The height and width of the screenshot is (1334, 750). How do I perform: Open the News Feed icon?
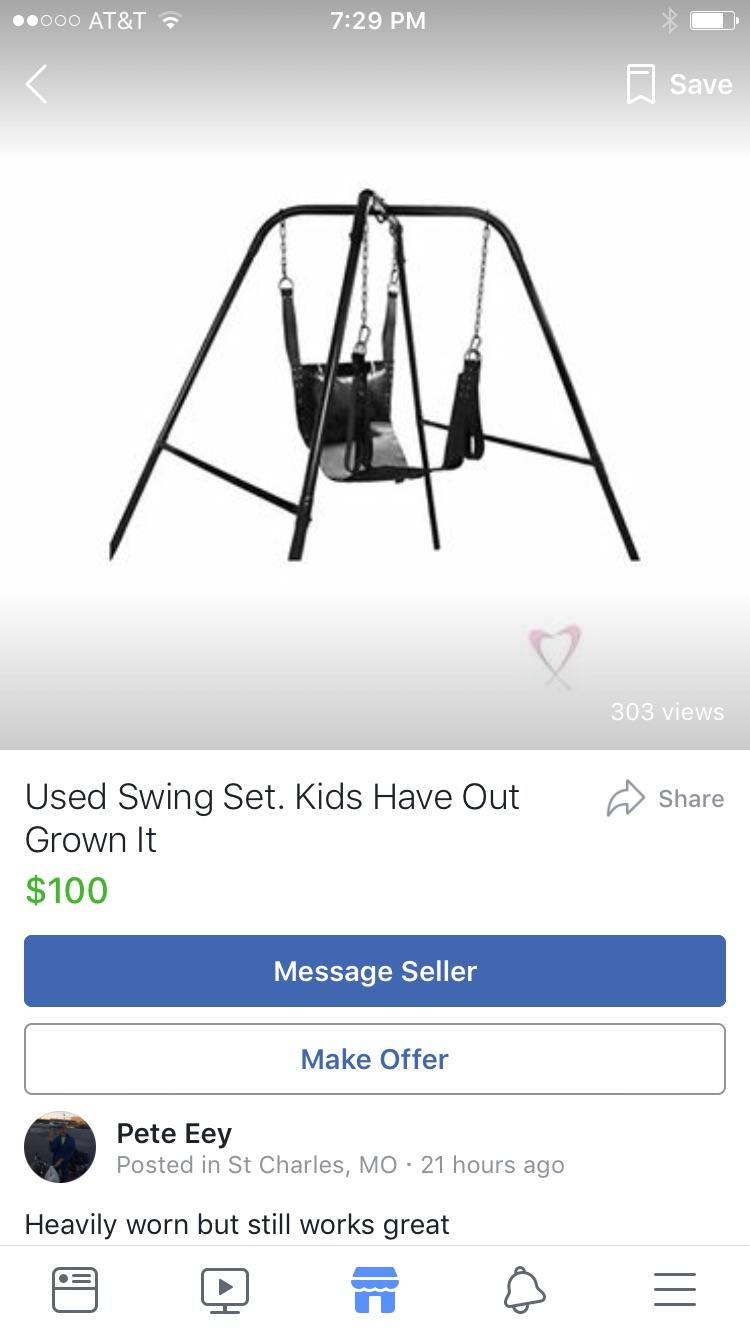75,1289
